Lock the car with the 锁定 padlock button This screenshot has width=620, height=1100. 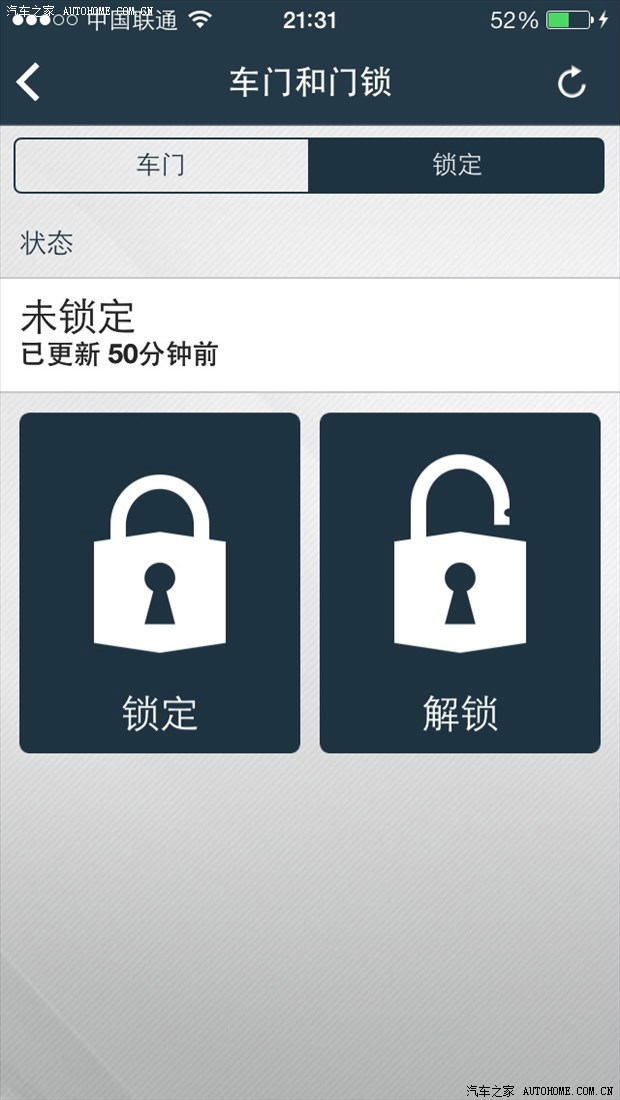[160, 582]
